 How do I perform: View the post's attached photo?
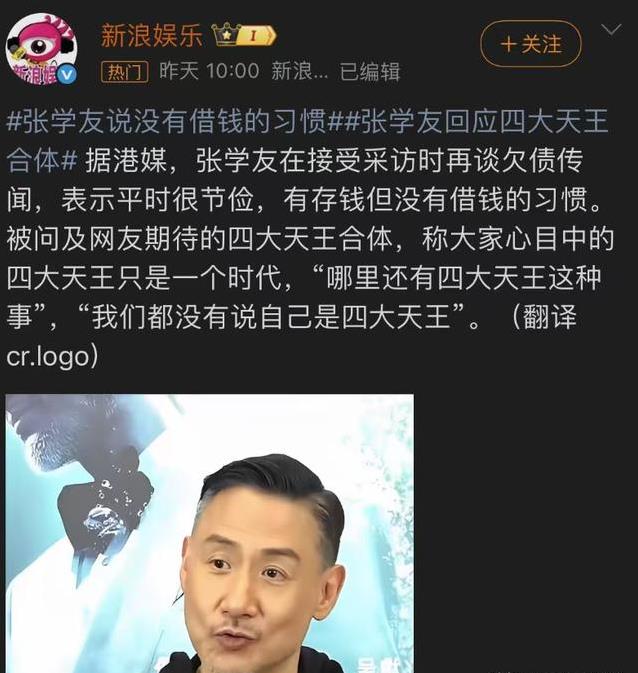coord(210,533)
